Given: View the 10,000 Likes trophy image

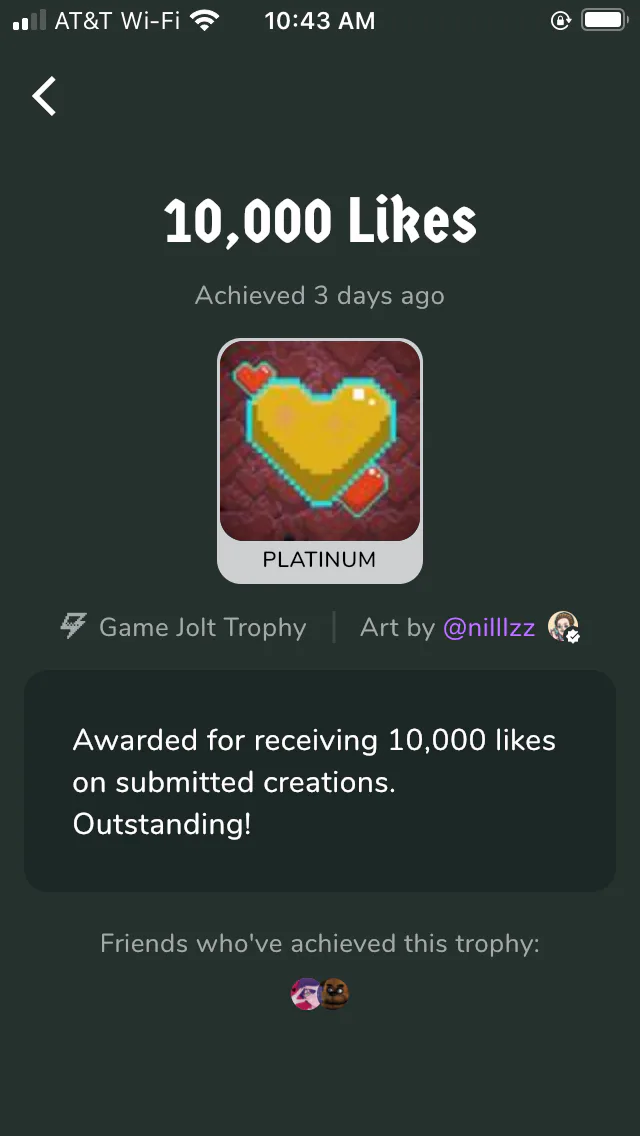Looking at the screenshot, I should coord(320,442).
